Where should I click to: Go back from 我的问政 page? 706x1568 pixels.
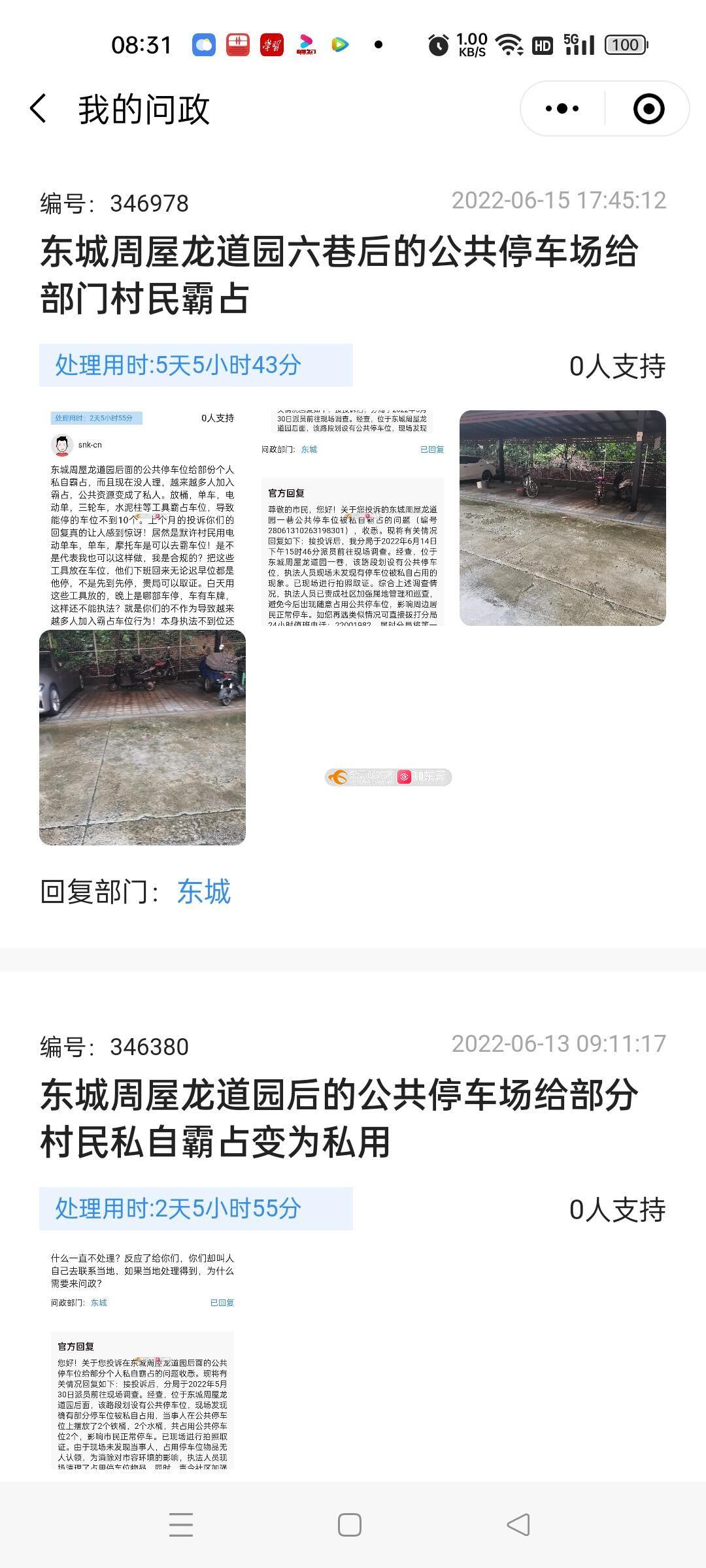[x=39, y=108]
